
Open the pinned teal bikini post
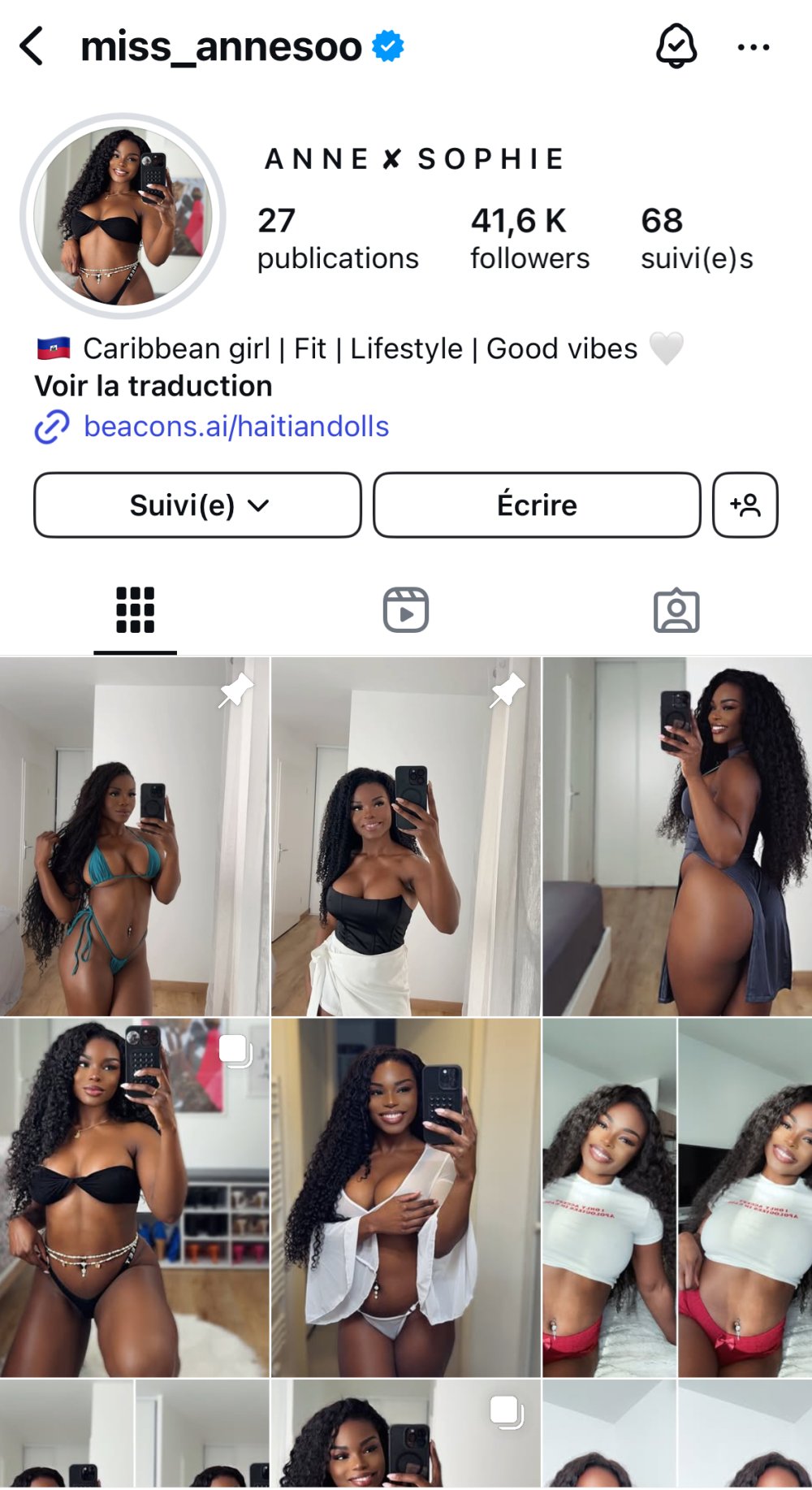[x=134, y=837]
